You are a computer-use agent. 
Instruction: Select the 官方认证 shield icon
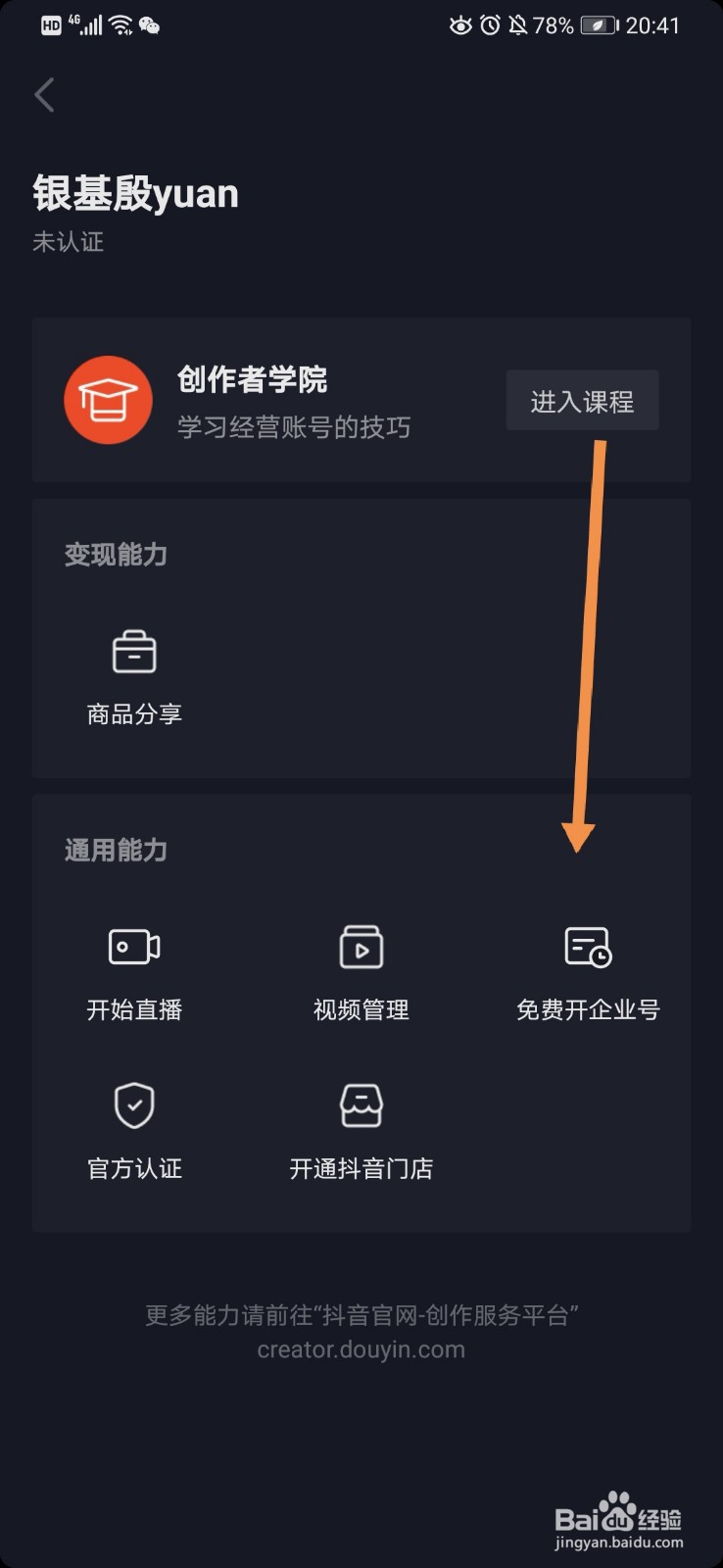(x=134, y=1105)
